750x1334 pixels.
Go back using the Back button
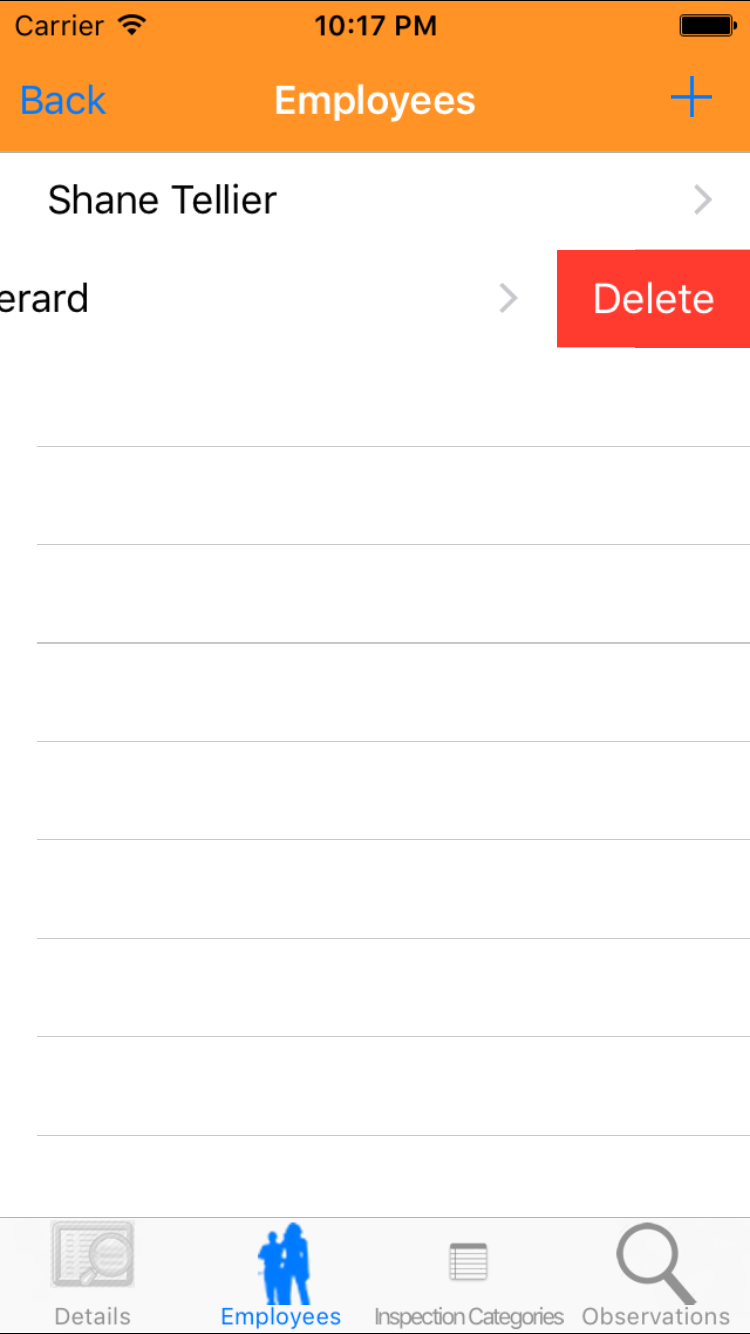[x=63, y=100]
